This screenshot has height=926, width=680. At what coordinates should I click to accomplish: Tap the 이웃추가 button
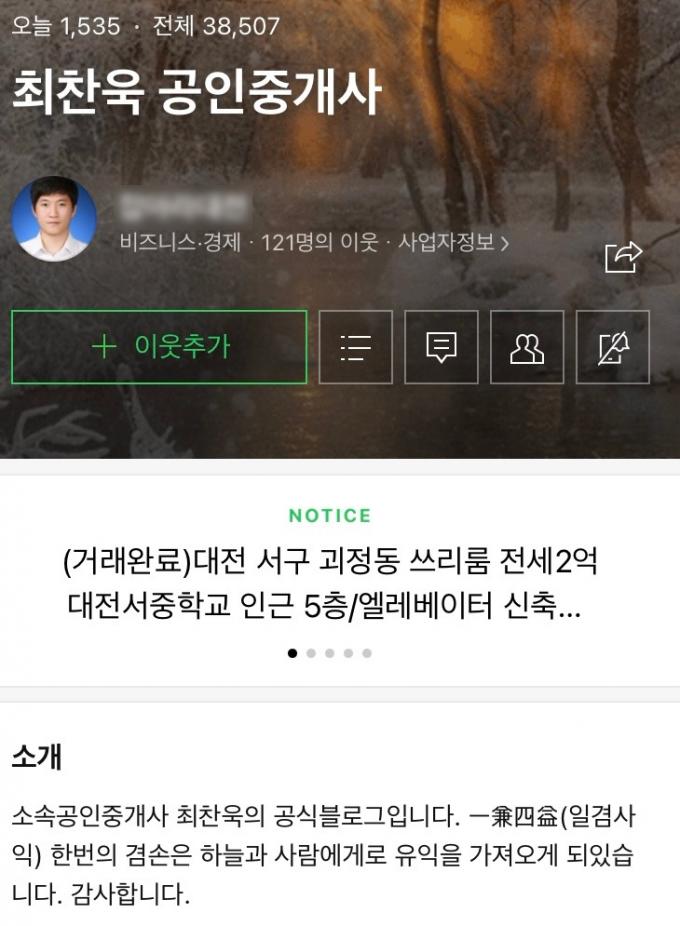pyautogui.click(x=159, y=347)
